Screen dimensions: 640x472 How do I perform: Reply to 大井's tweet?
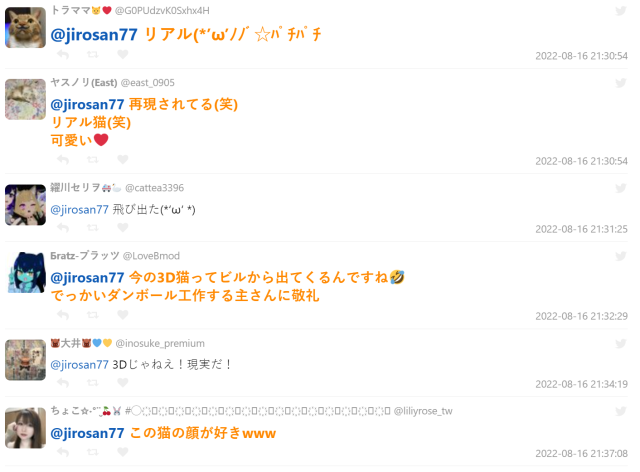[x=62, y=383]
